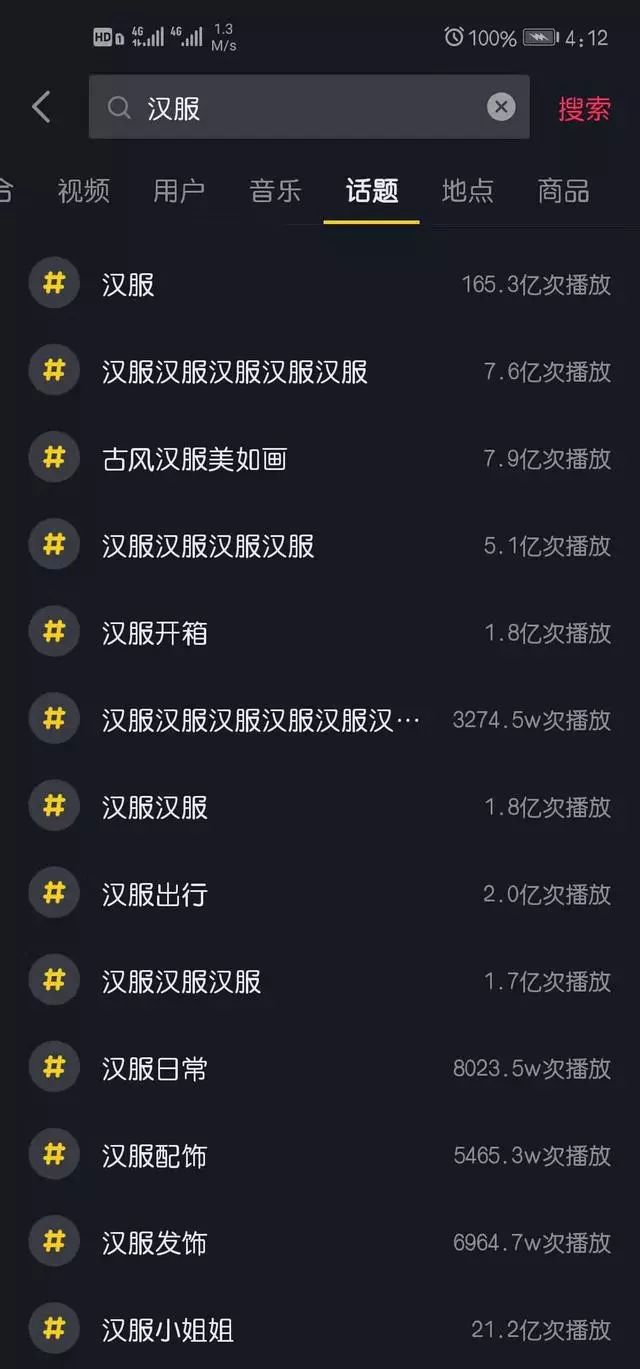This screenshot has height=1369, width=640.
Task: Open the 汉服汉服汉服 topic with 1.7亿 plays
Action: point(320,980)
